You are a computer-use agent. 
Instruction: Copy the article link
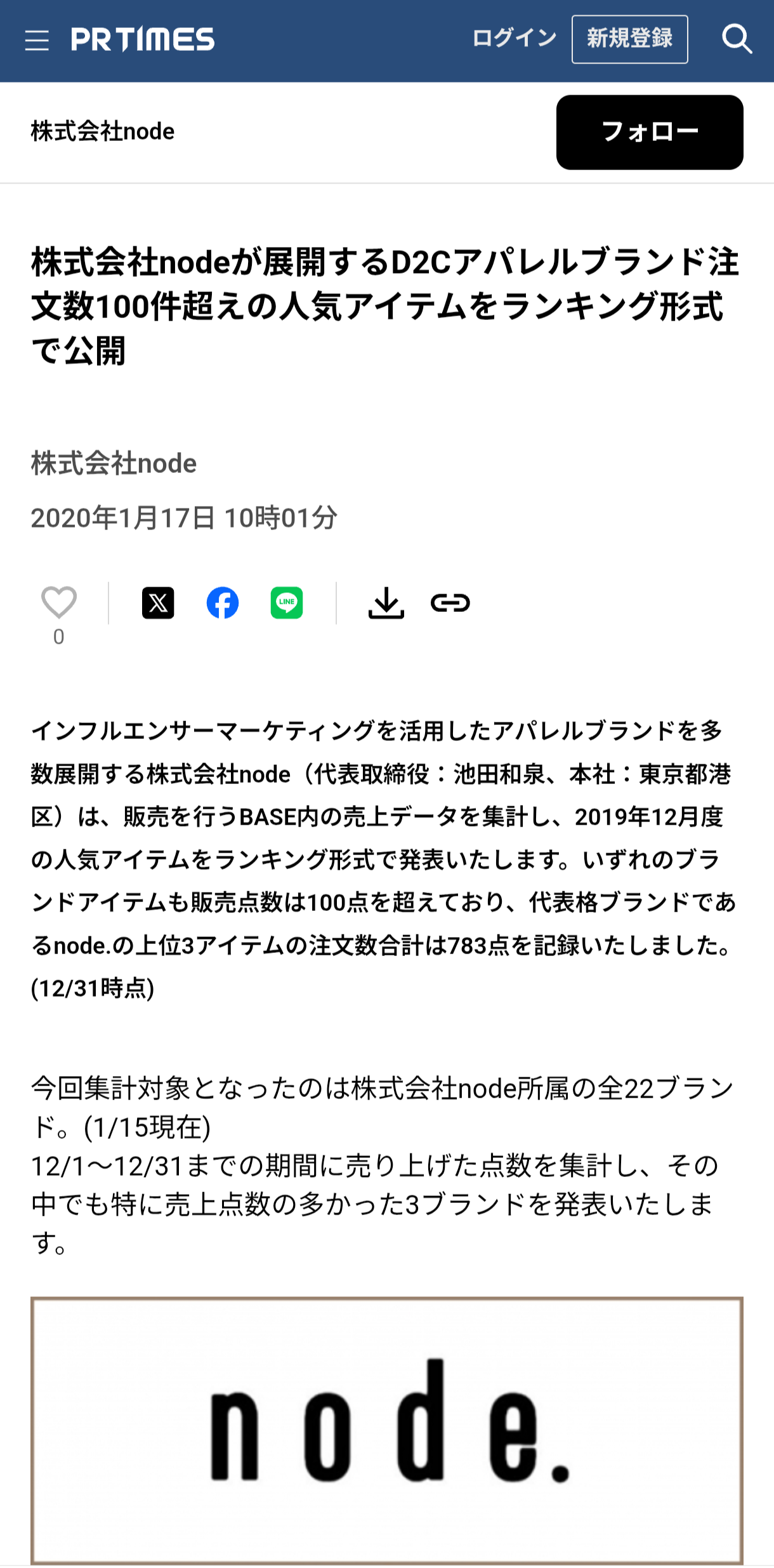coord(450,602)
